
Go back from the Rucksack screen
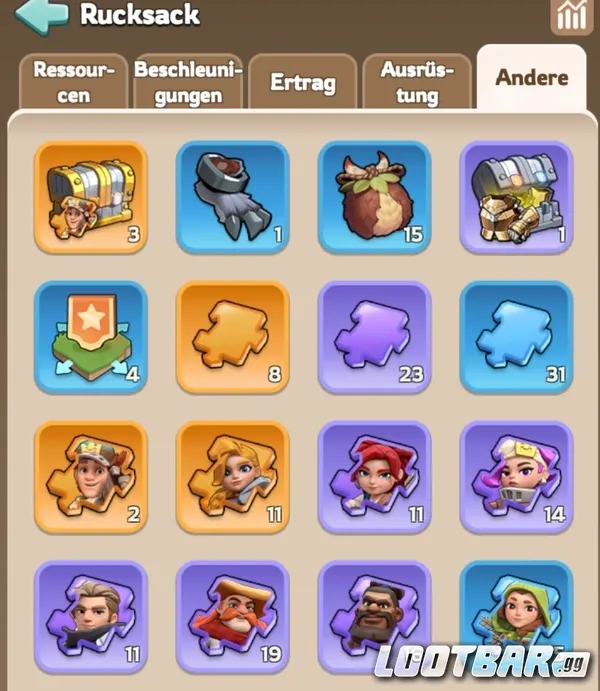[38, 16]
